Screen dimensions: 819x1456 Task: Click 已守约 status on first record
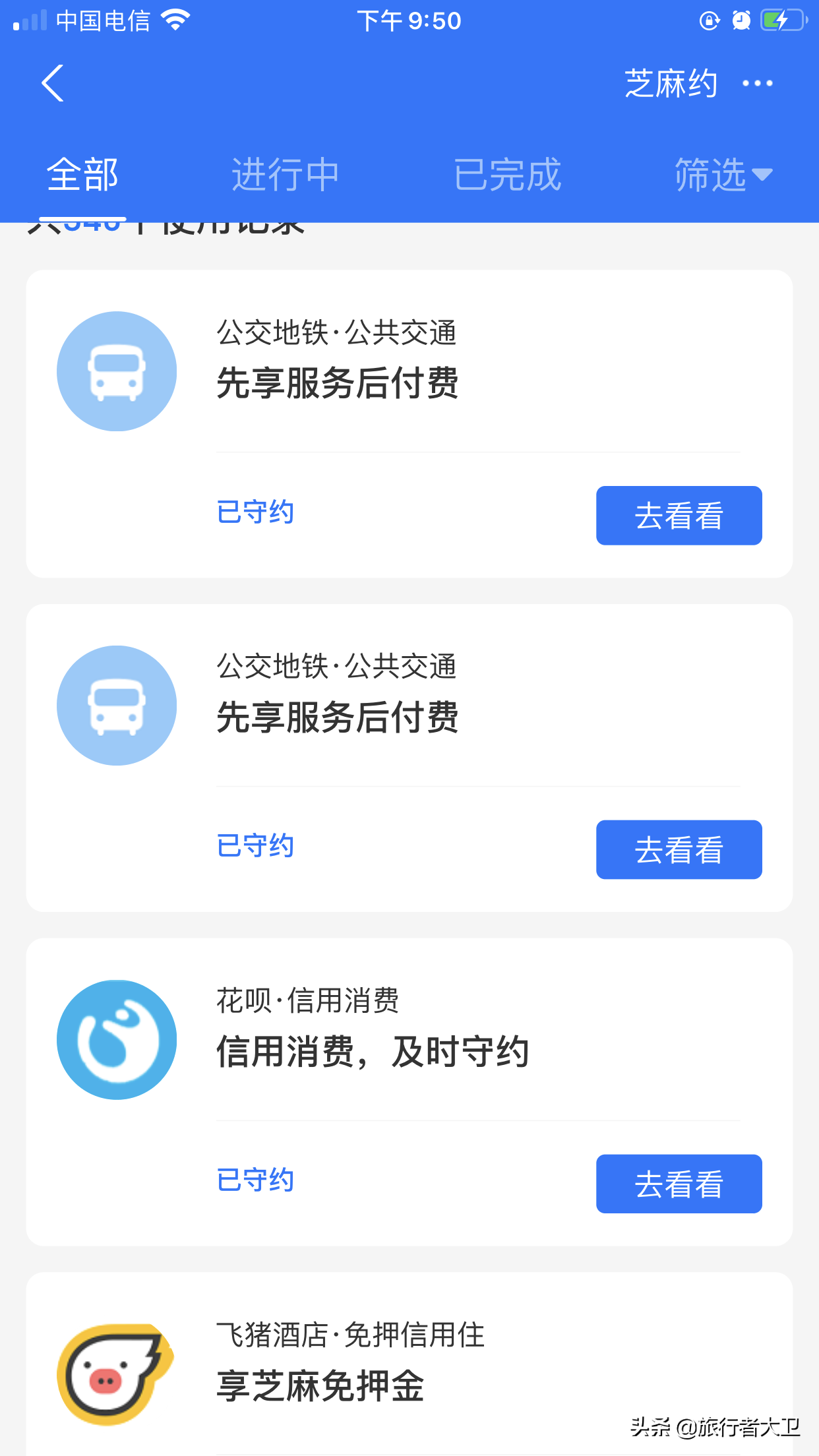pyautogui.click(x=255, y=512)
